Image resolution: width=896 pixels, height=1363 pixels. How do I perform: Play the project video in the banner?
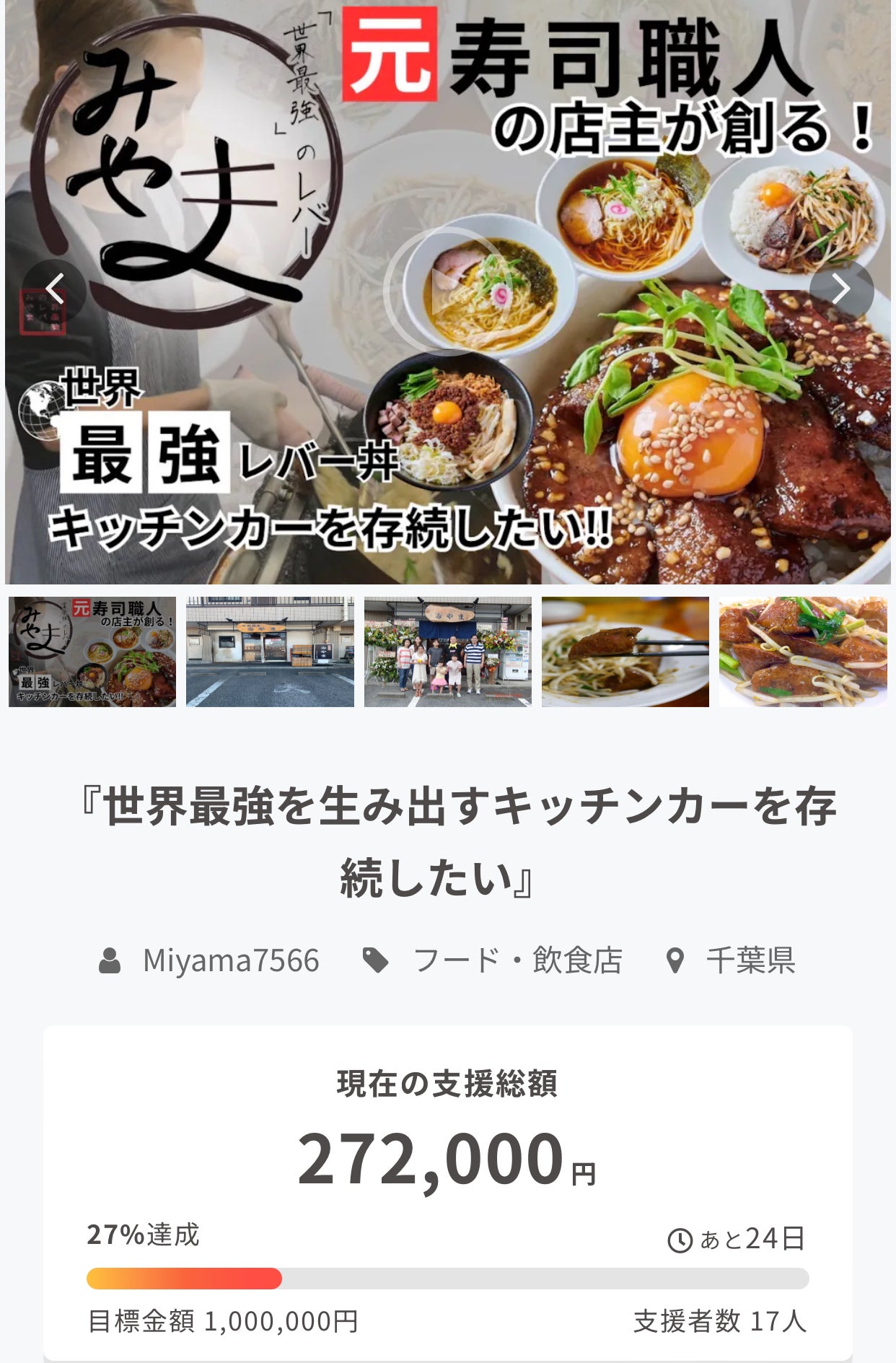pos(447,292)
